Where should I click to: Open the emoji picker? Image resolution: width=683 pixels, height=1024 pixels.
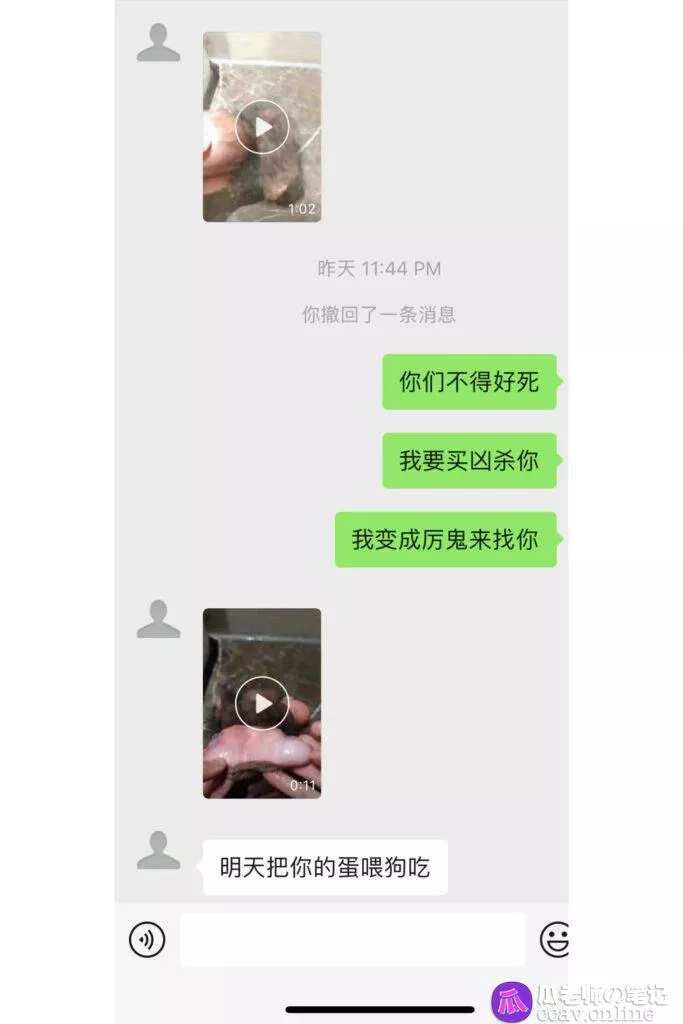554,940
